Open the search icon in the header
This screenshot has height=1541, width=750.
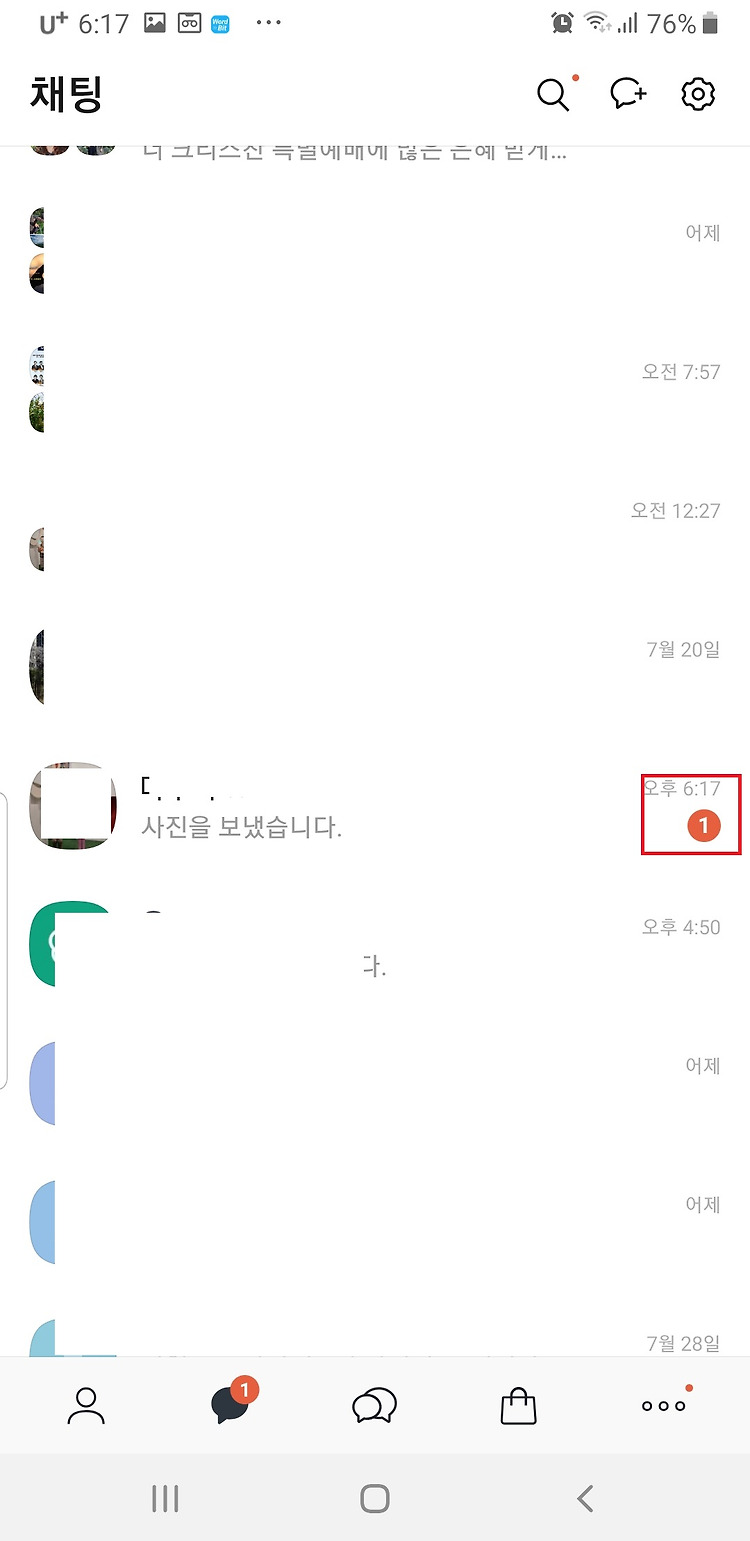coord(553,94)
